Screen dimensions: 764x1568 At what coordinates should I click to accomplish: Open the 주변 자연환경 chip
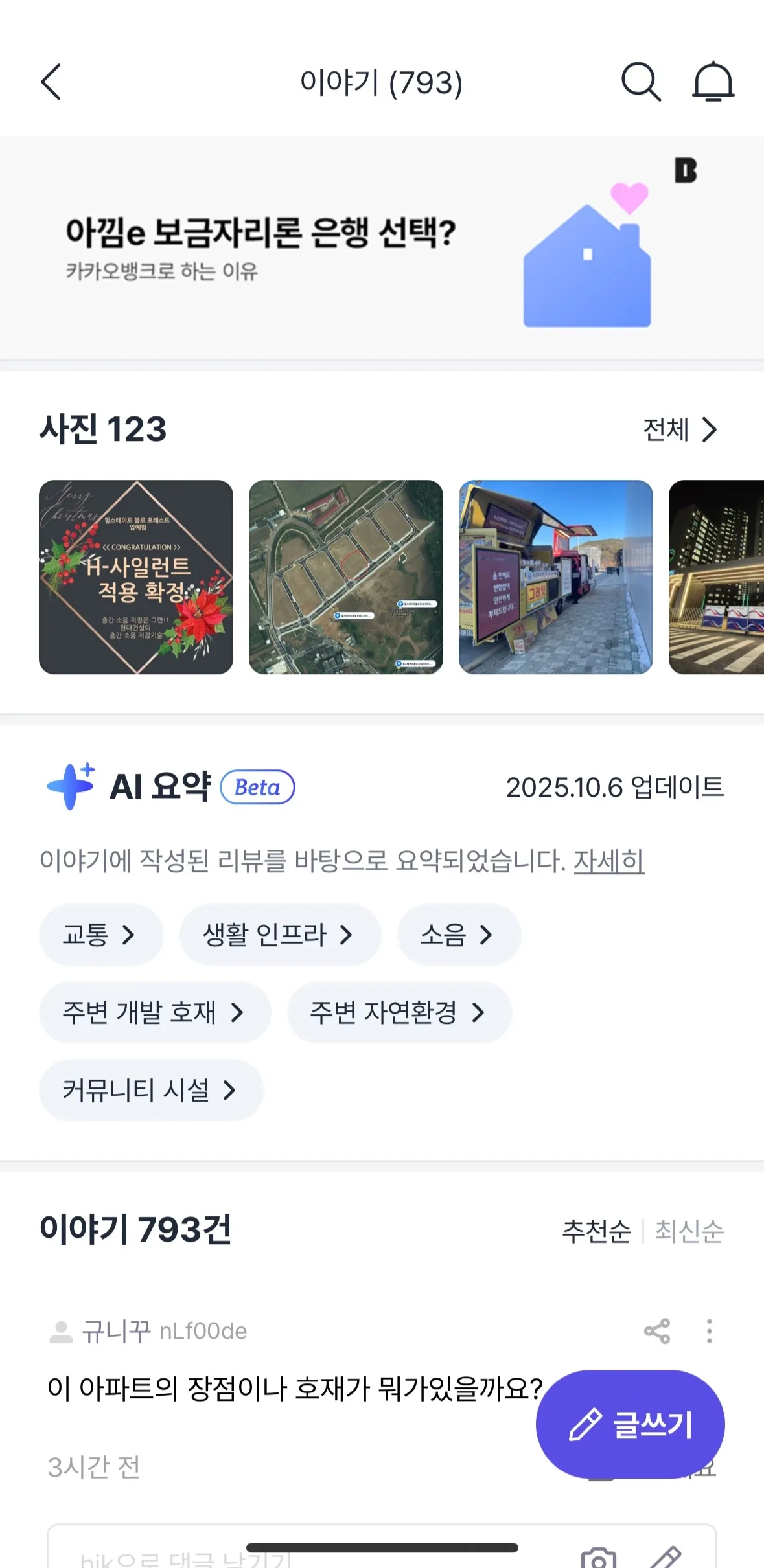pos(399,1012)
